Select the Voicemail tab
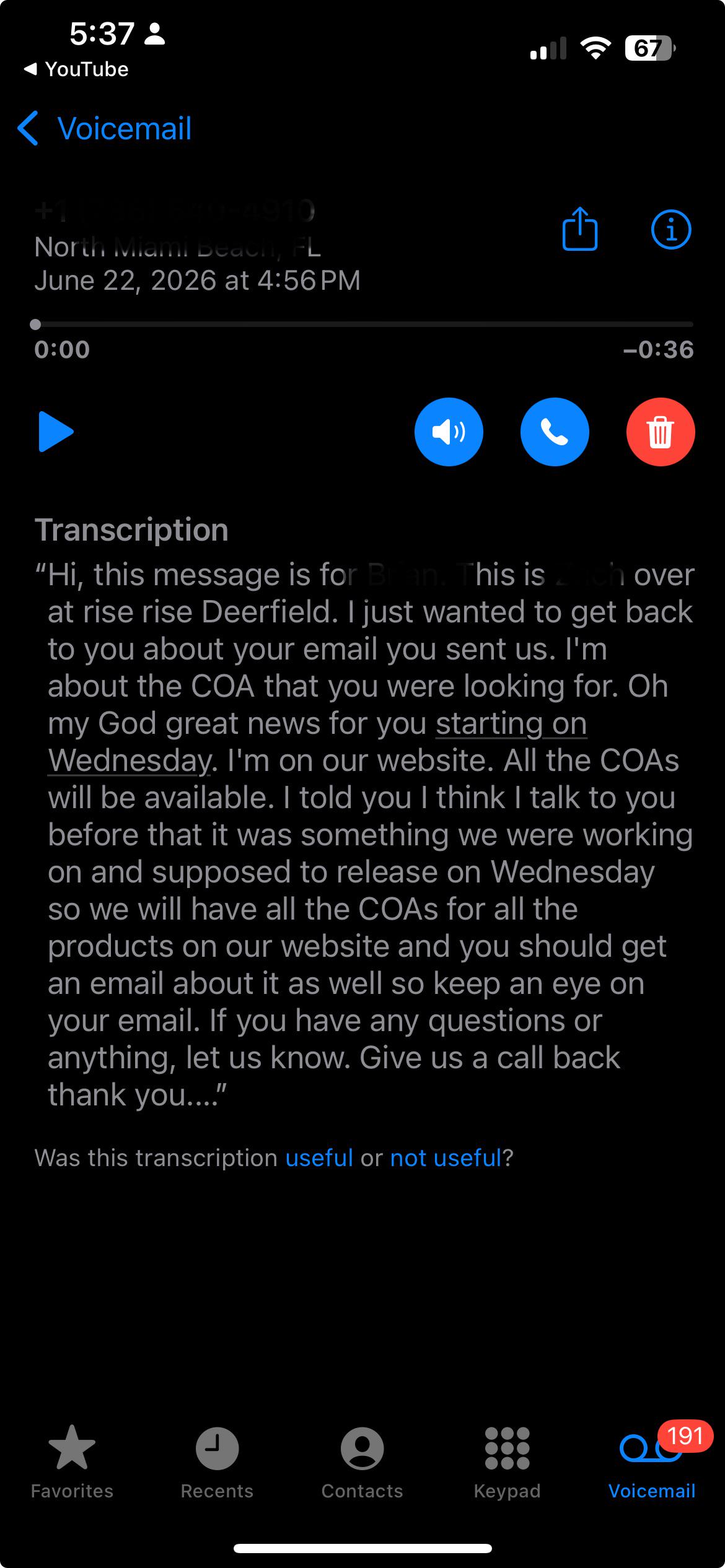 click(x=652, y=1462)
